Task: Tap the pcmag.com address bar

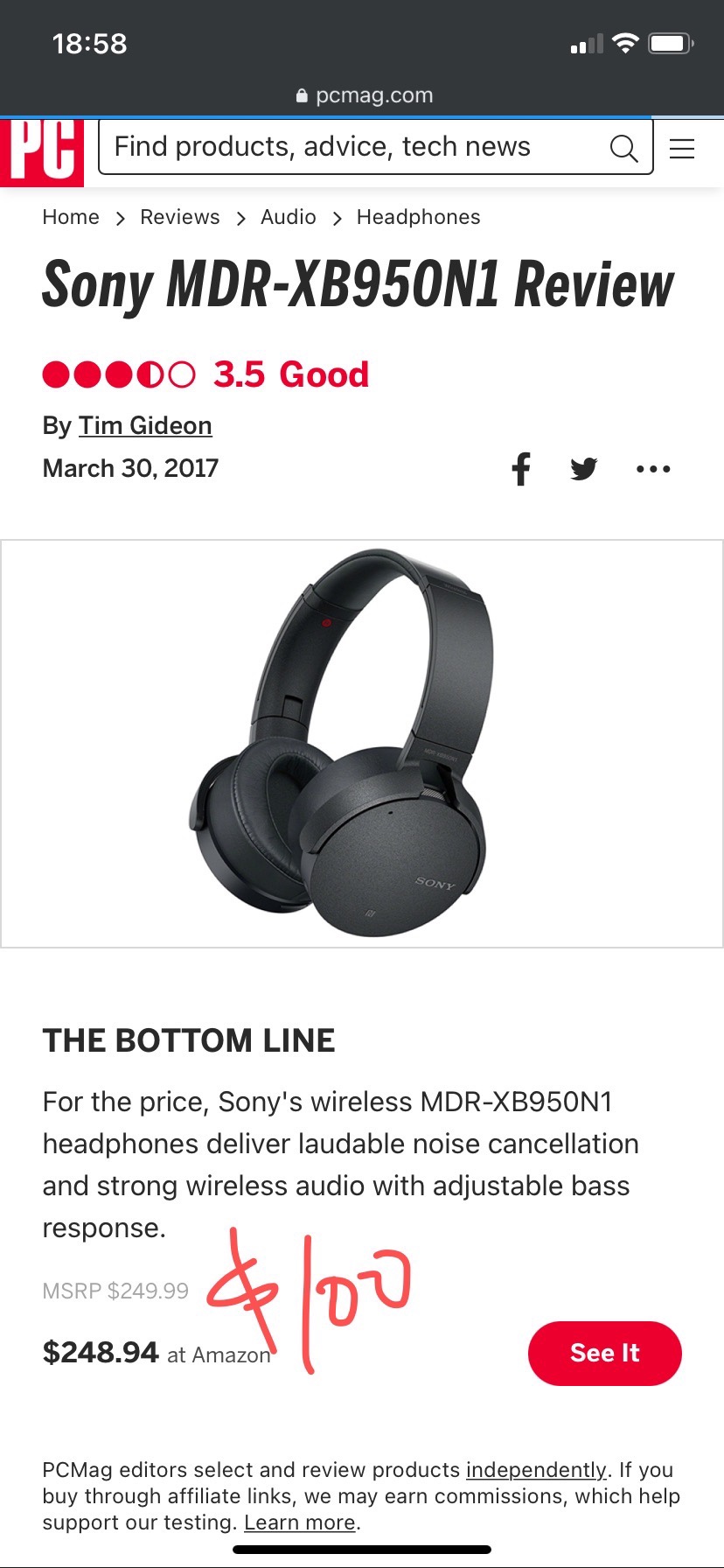Action: (x=364, y=95)
